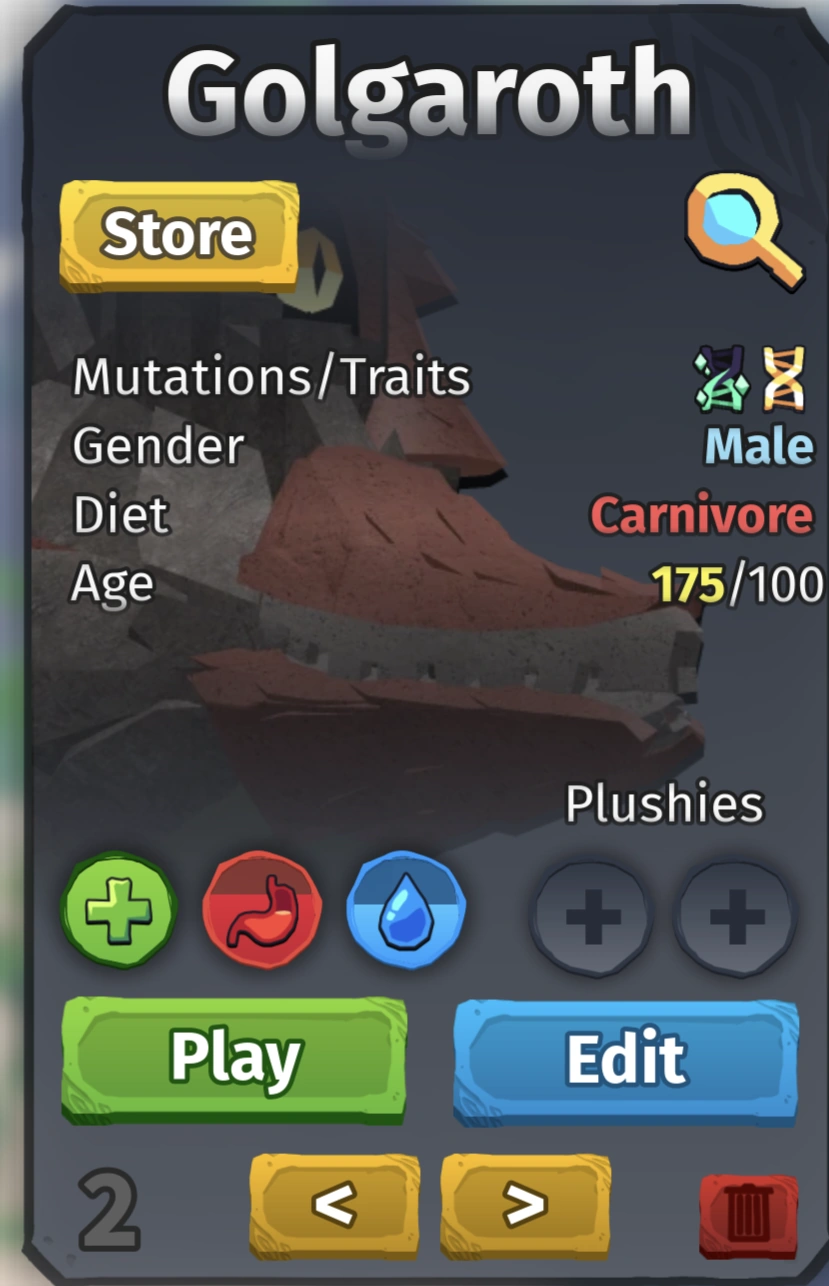Image resolution: width=829 pixels, height=1286 pixels.
Task: Tap the Store button
Action: pos(179,235)
